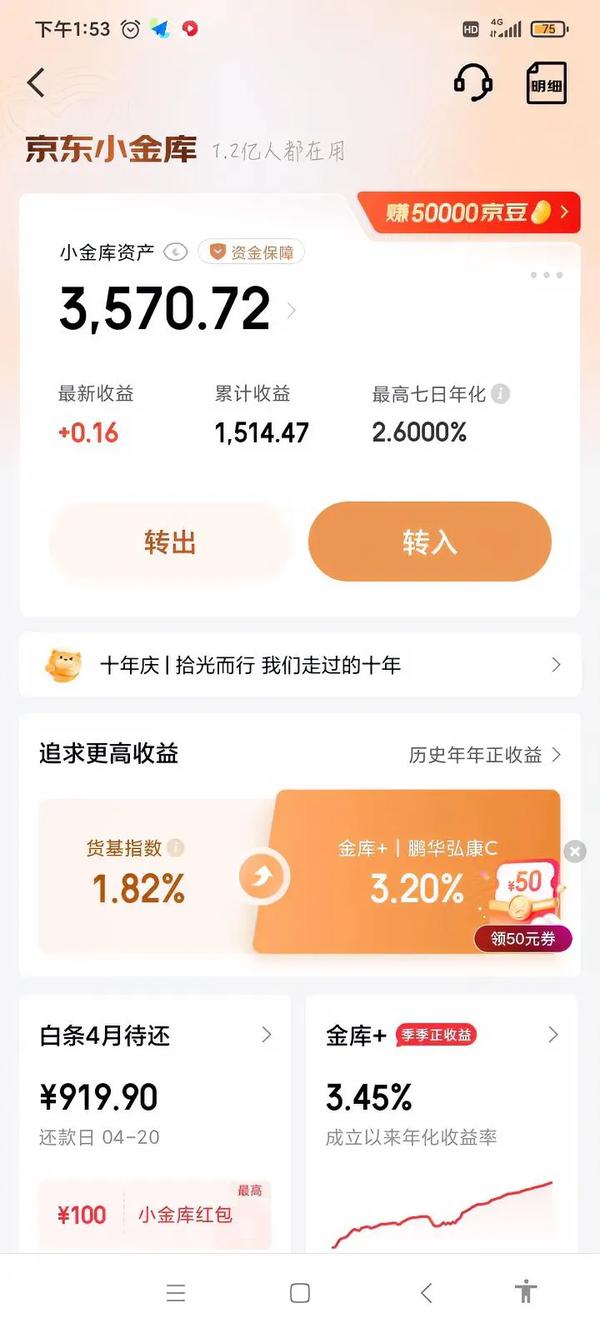600x1333 pixels.
Task: Open the 明细 details icon
Action: (546, 85)
